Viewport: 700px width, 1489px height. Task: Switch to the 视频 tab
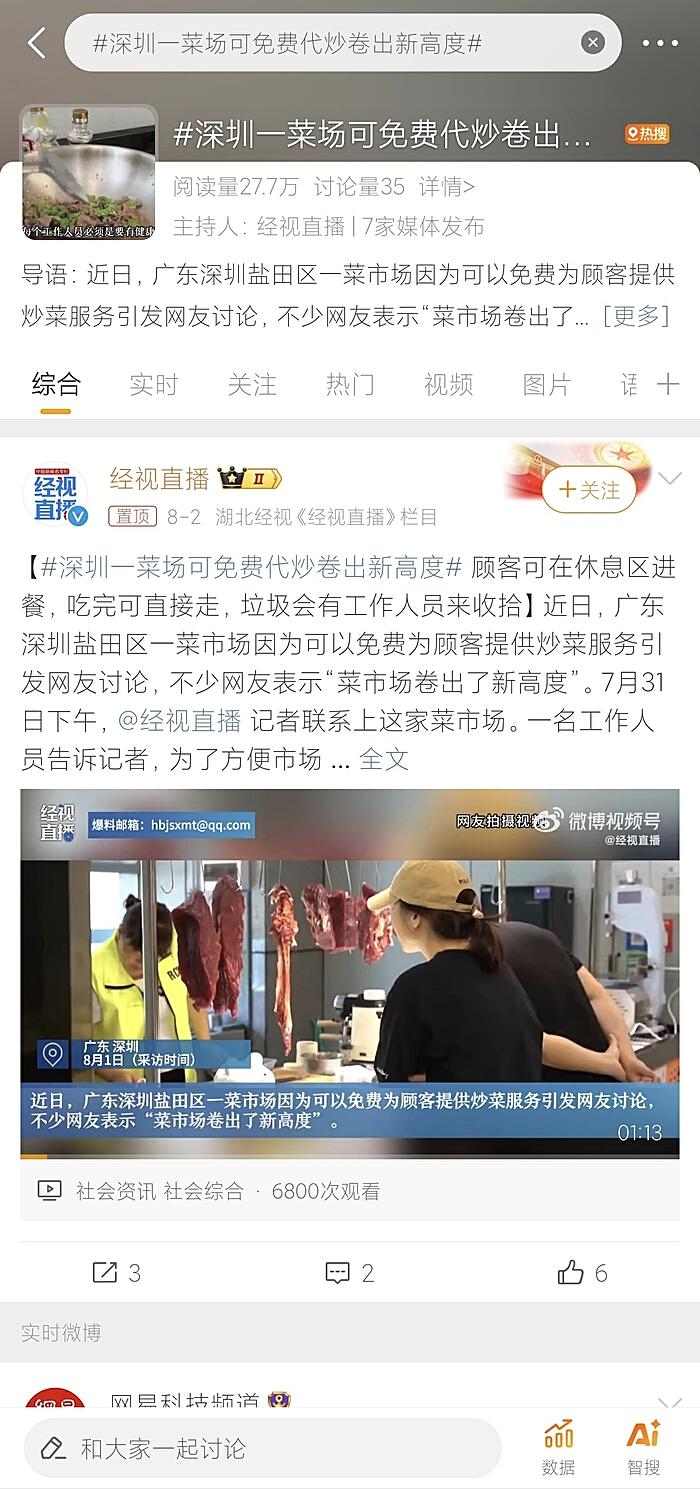point(448,384)
